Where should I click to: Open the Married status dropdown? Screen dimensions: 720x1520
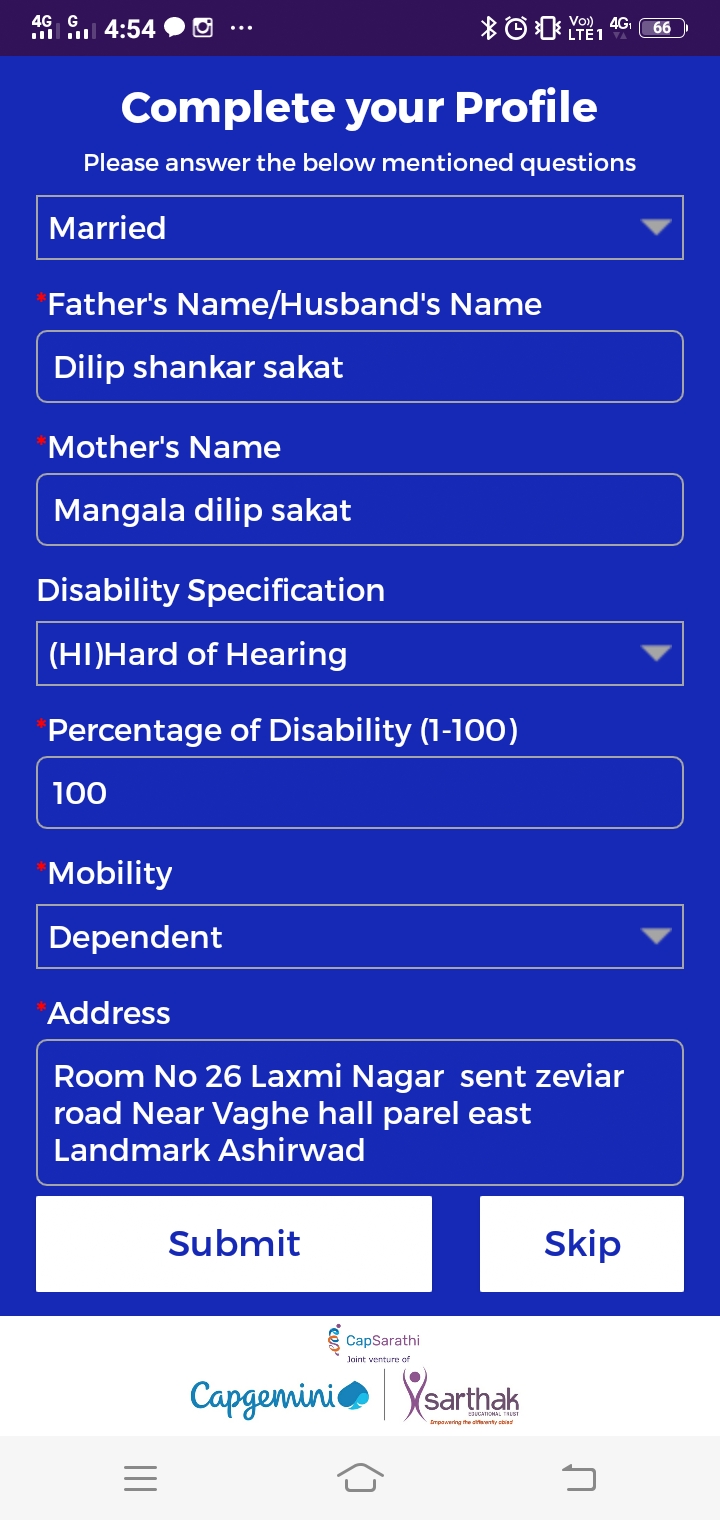point(360,228)
